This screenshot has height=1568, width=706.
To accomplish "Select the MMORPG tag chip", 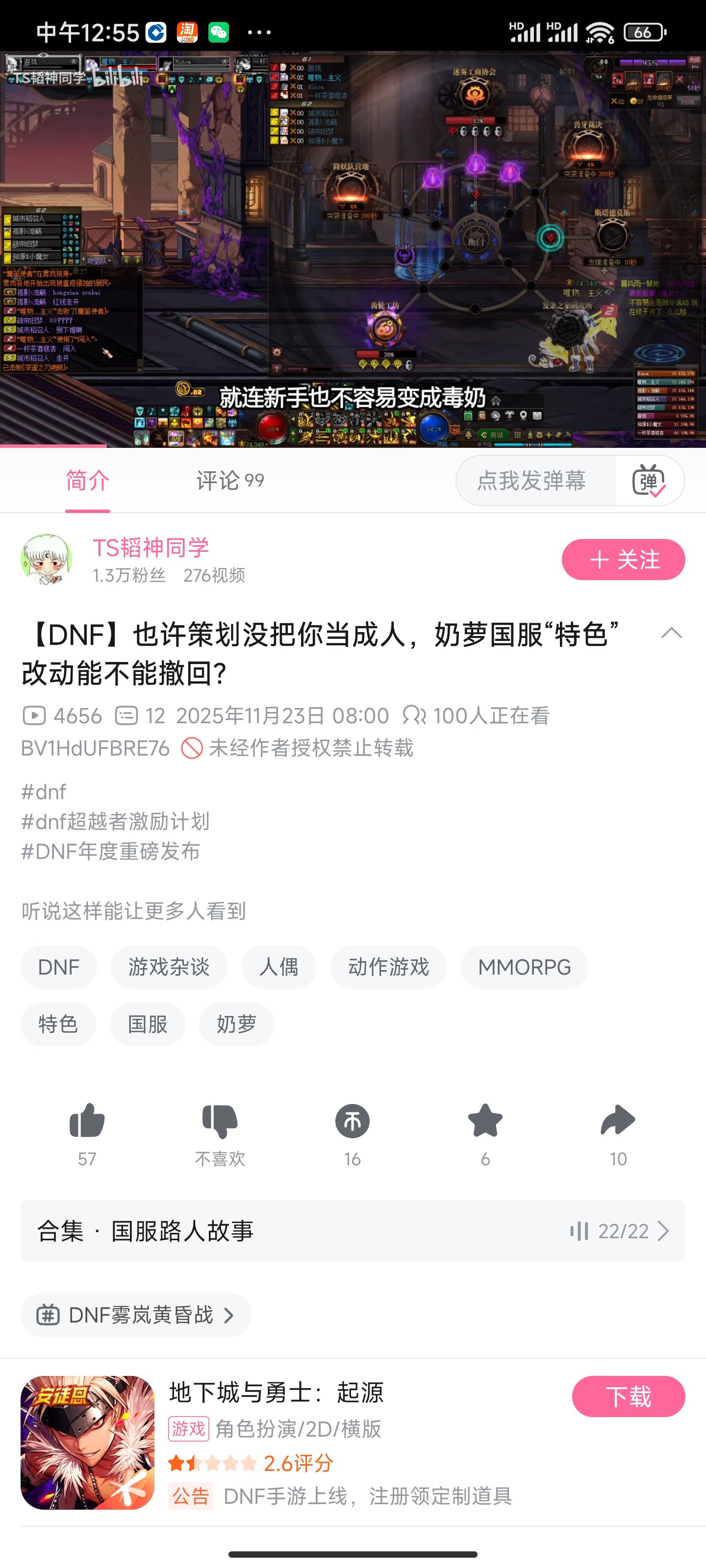I will tap(524, 967).
